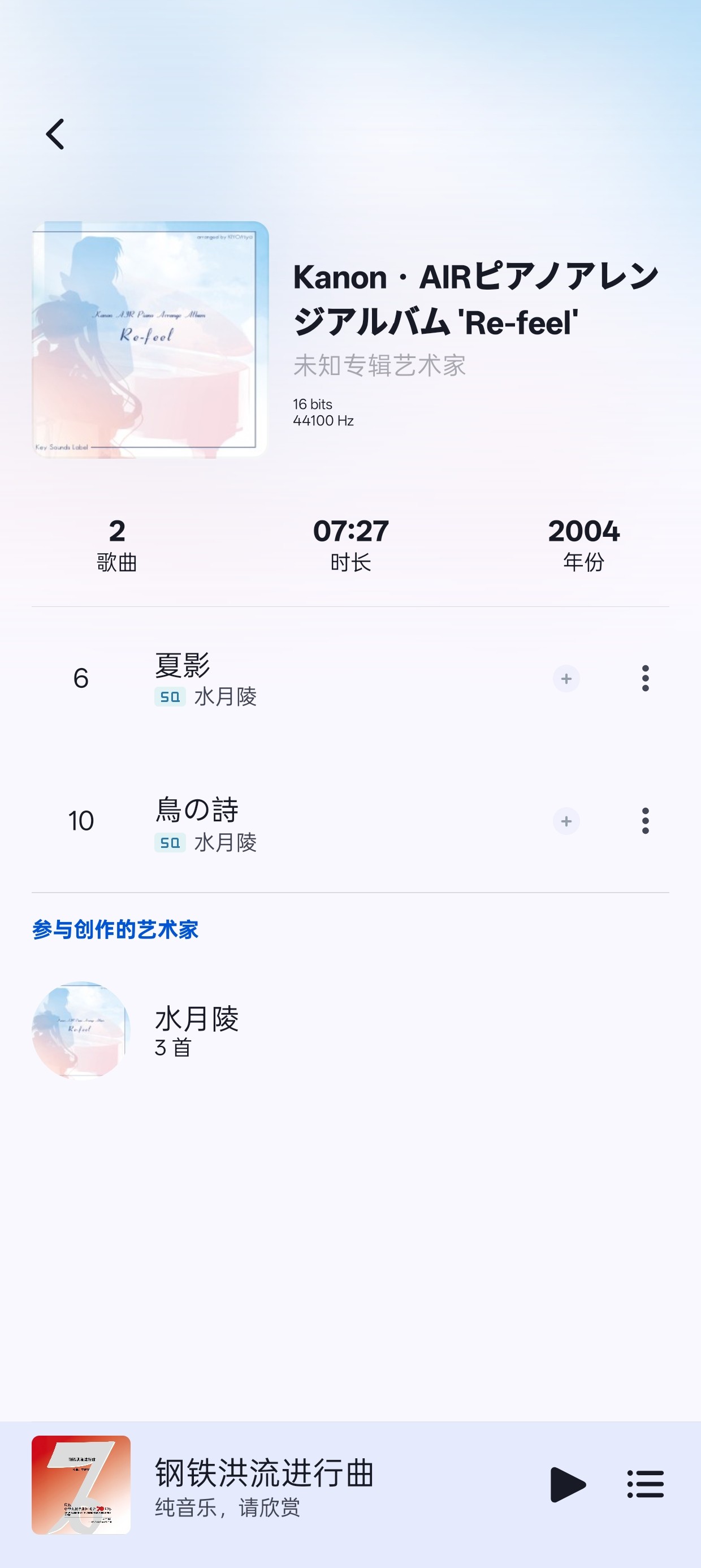Open the Re-feel album cover art

(x=150, y=339)
